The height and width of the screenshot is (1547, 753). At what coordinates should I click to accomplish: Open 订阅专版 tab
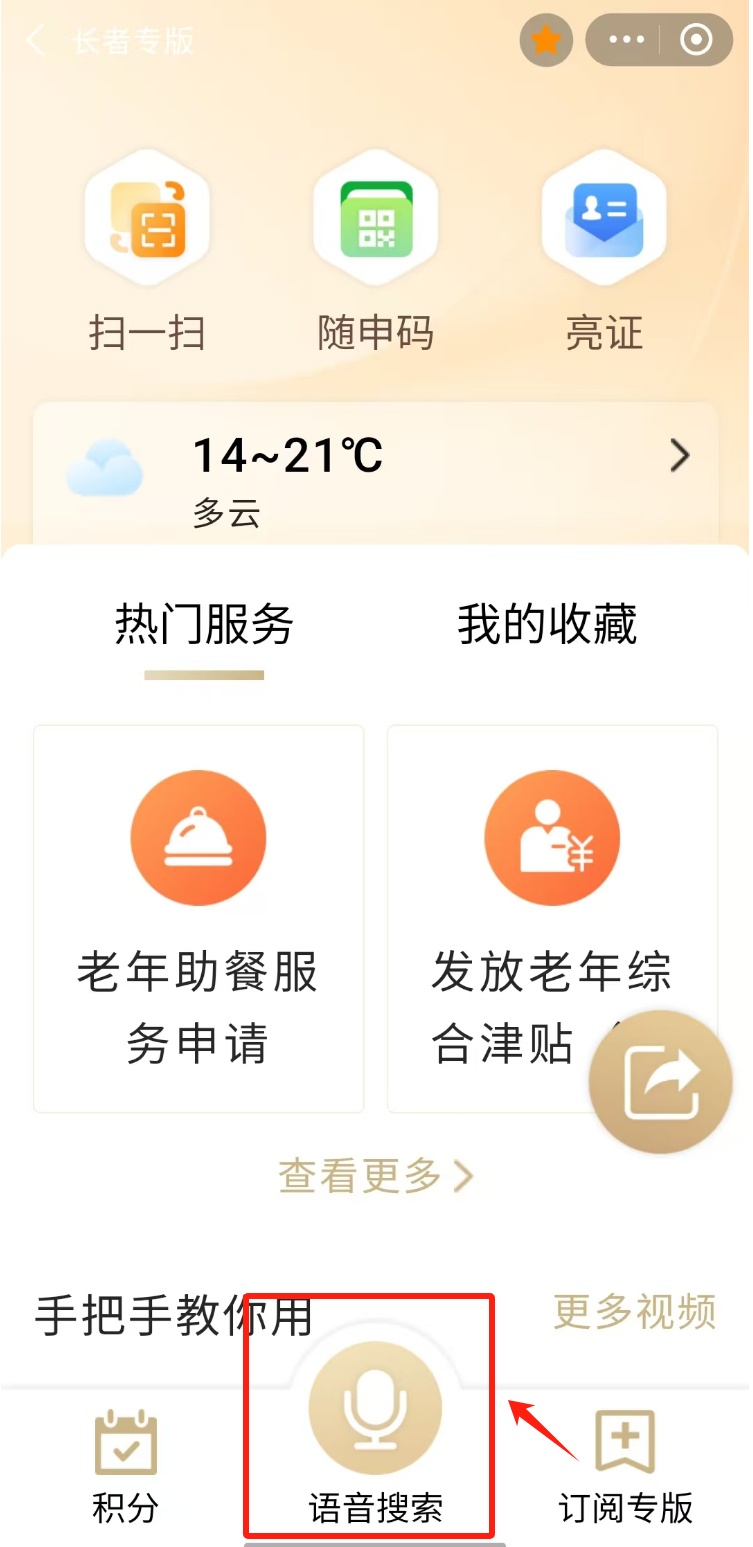626,1466
